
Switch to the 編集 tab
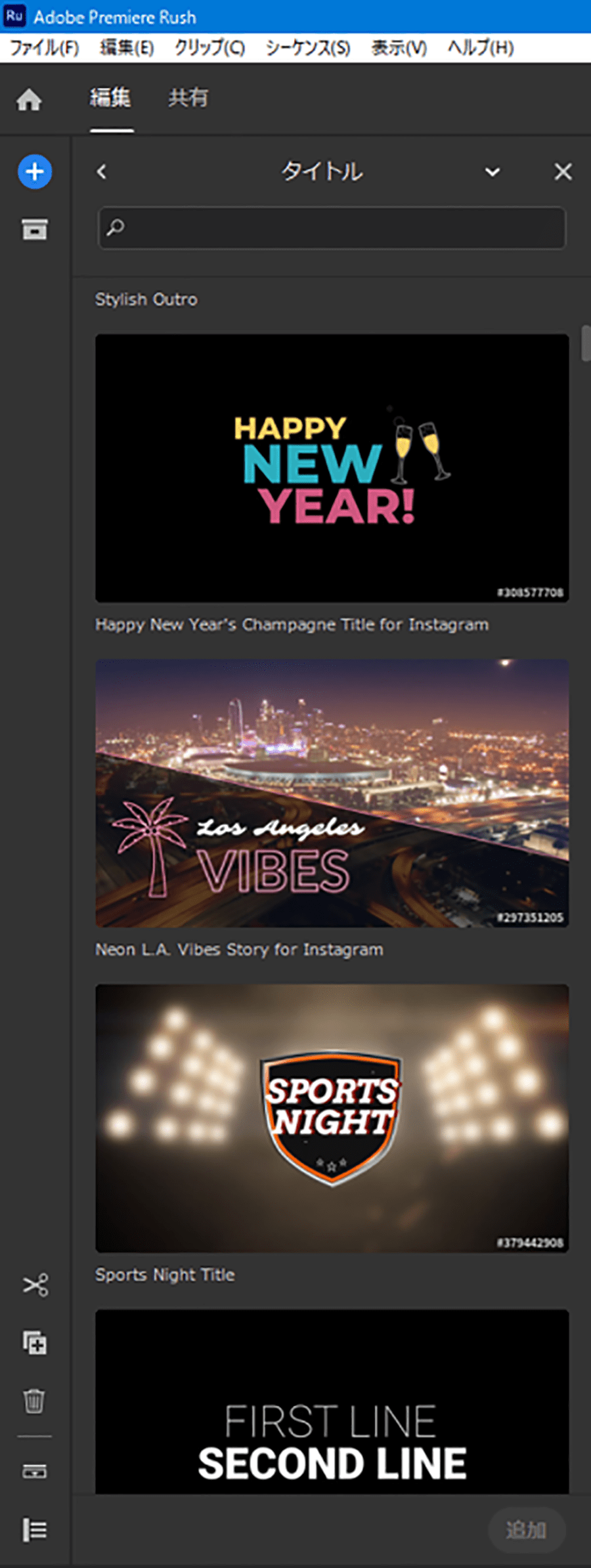110,98
